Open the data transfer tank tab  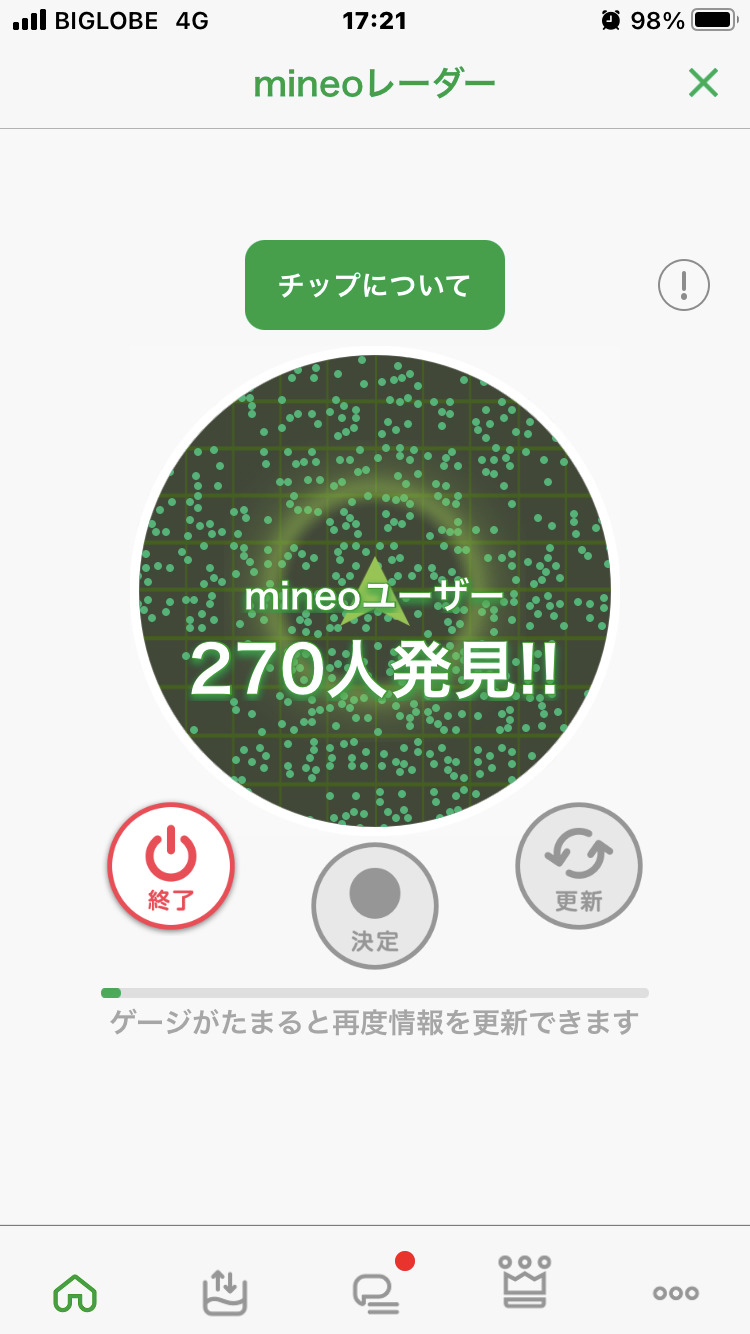(x=224, y=1292)
